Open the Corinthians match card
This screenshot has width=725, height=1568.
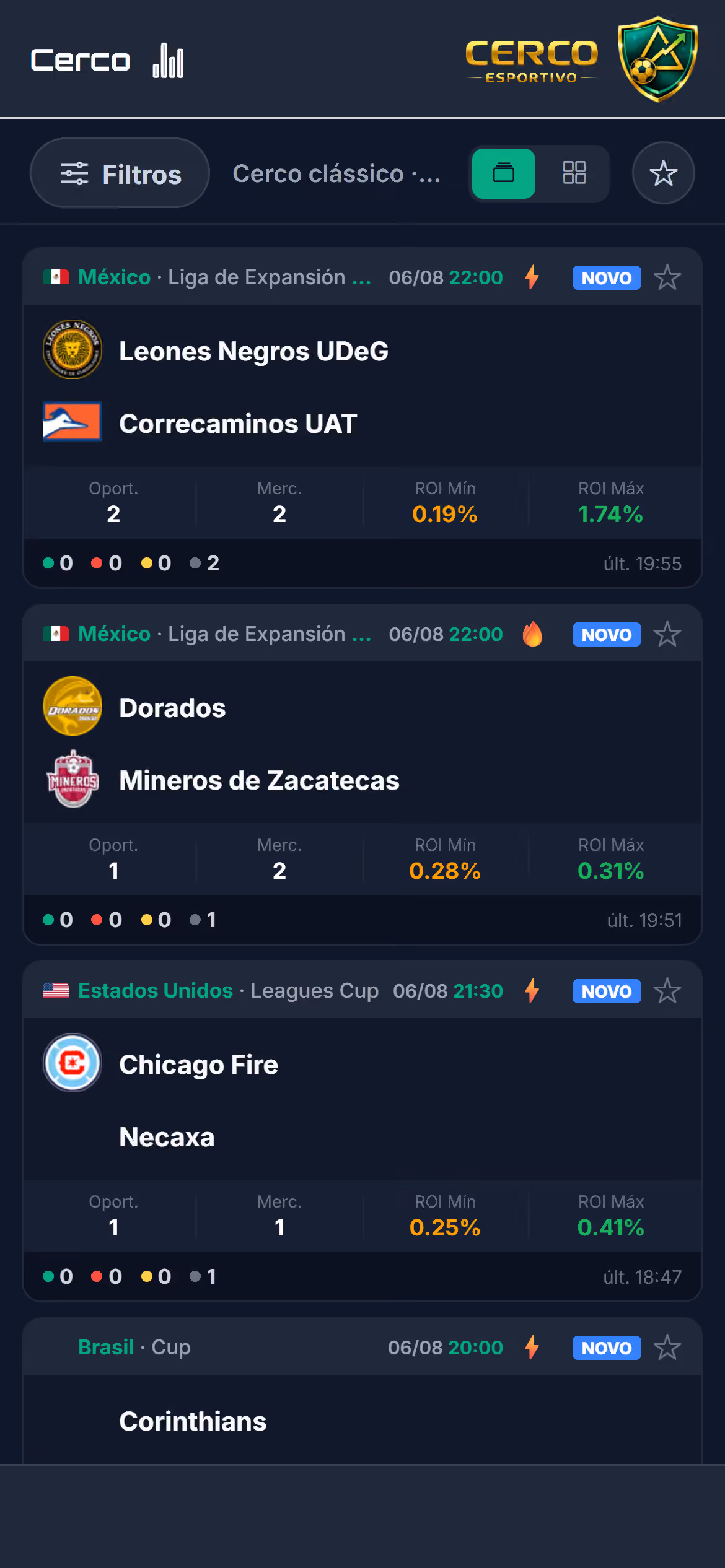pyautogui.click(x=362, y=1391)
